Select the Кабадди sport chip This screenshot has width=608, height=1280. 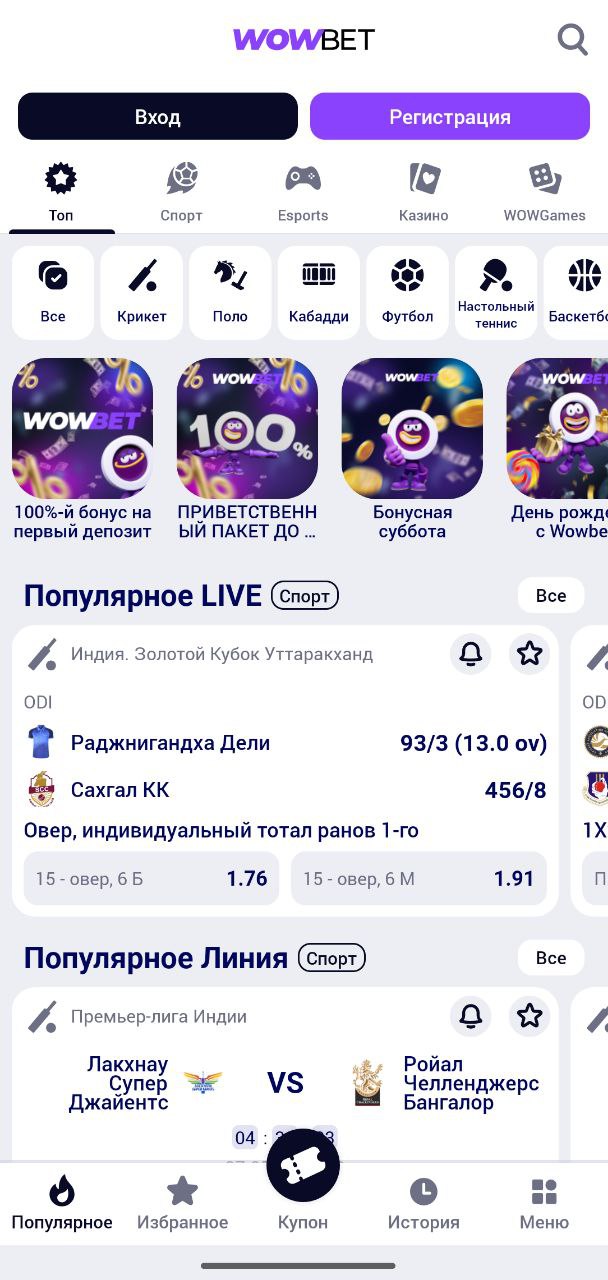click(319, 293)
